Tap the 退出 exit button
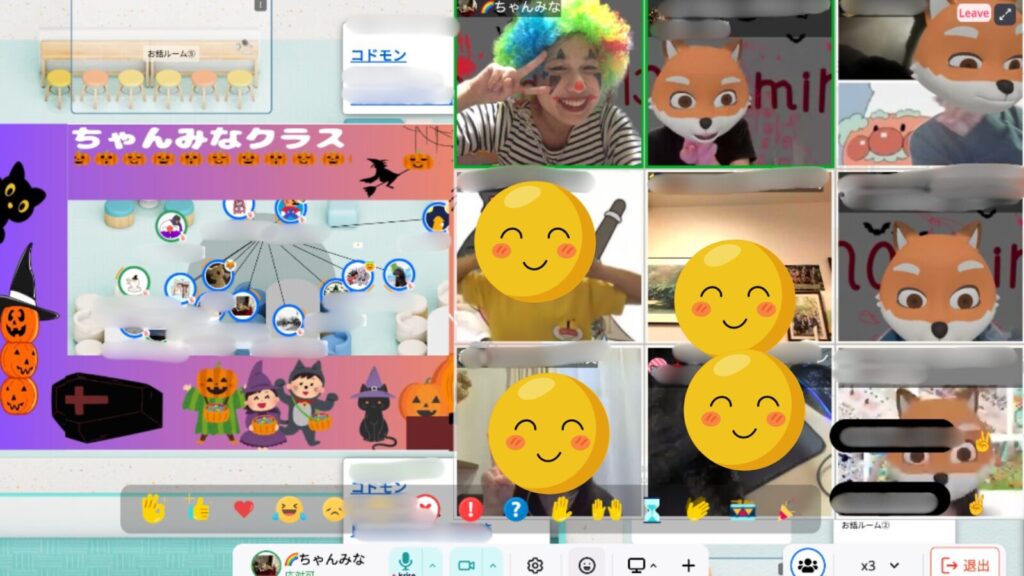Image resolution: width=1024 pixels, height=576 pixels. tap(964, 566)
